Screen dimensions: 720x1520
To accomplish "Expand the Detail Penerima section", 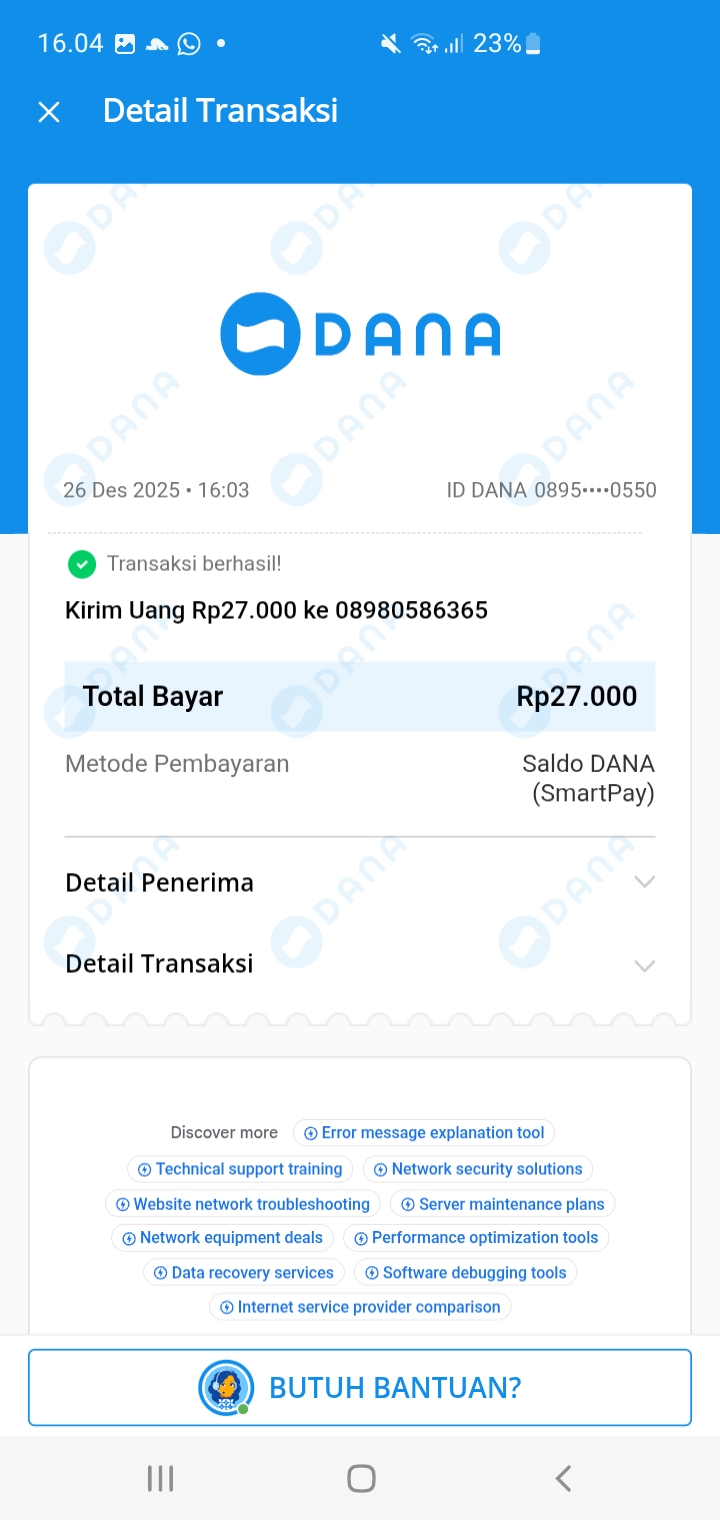I will tap(644, 882).
